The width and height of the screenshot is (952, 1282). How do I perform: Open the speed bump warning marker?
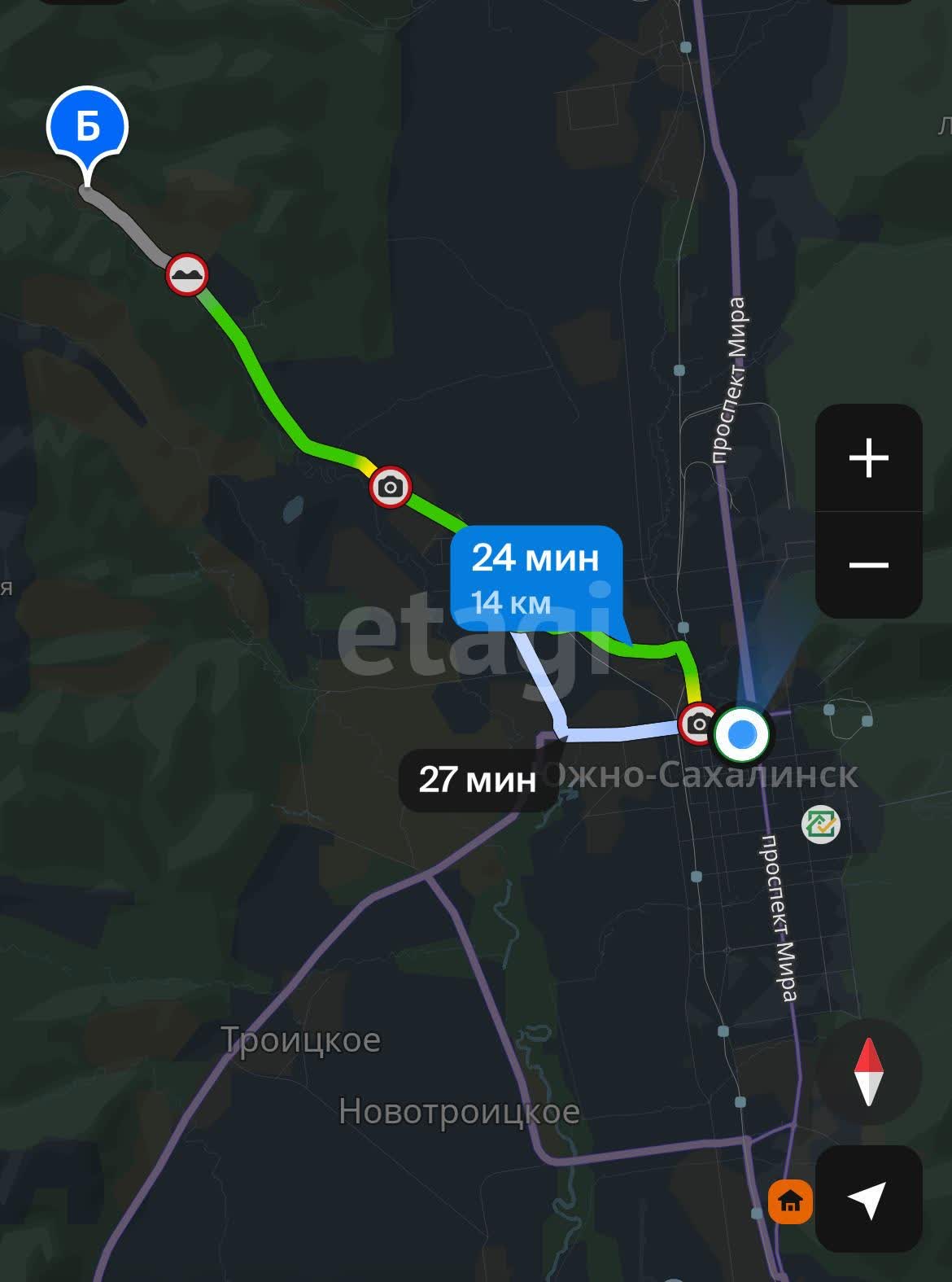click(x=187, y=275)
